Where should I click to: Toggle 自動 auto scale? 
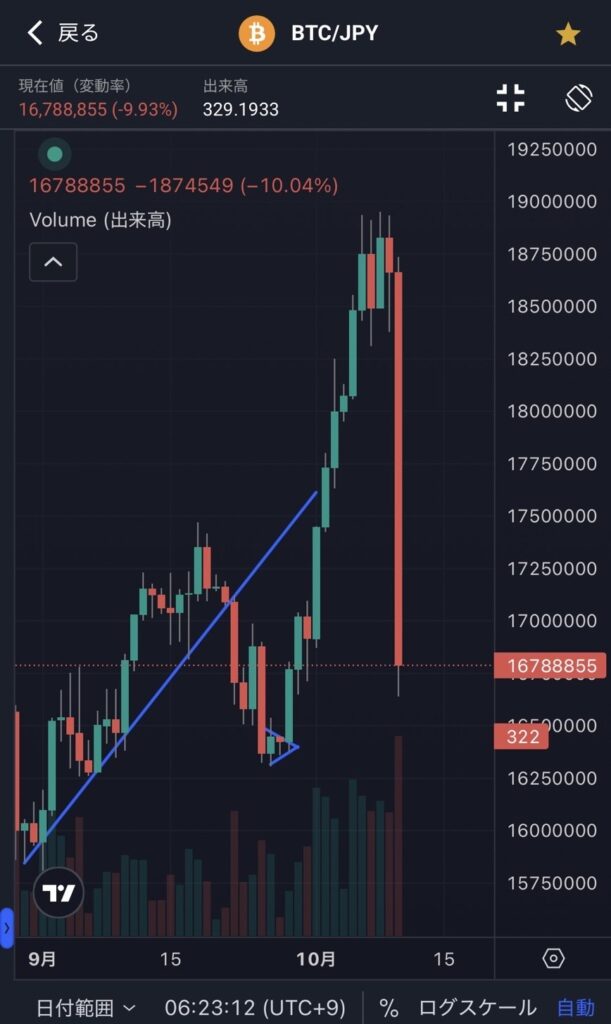575,1007
